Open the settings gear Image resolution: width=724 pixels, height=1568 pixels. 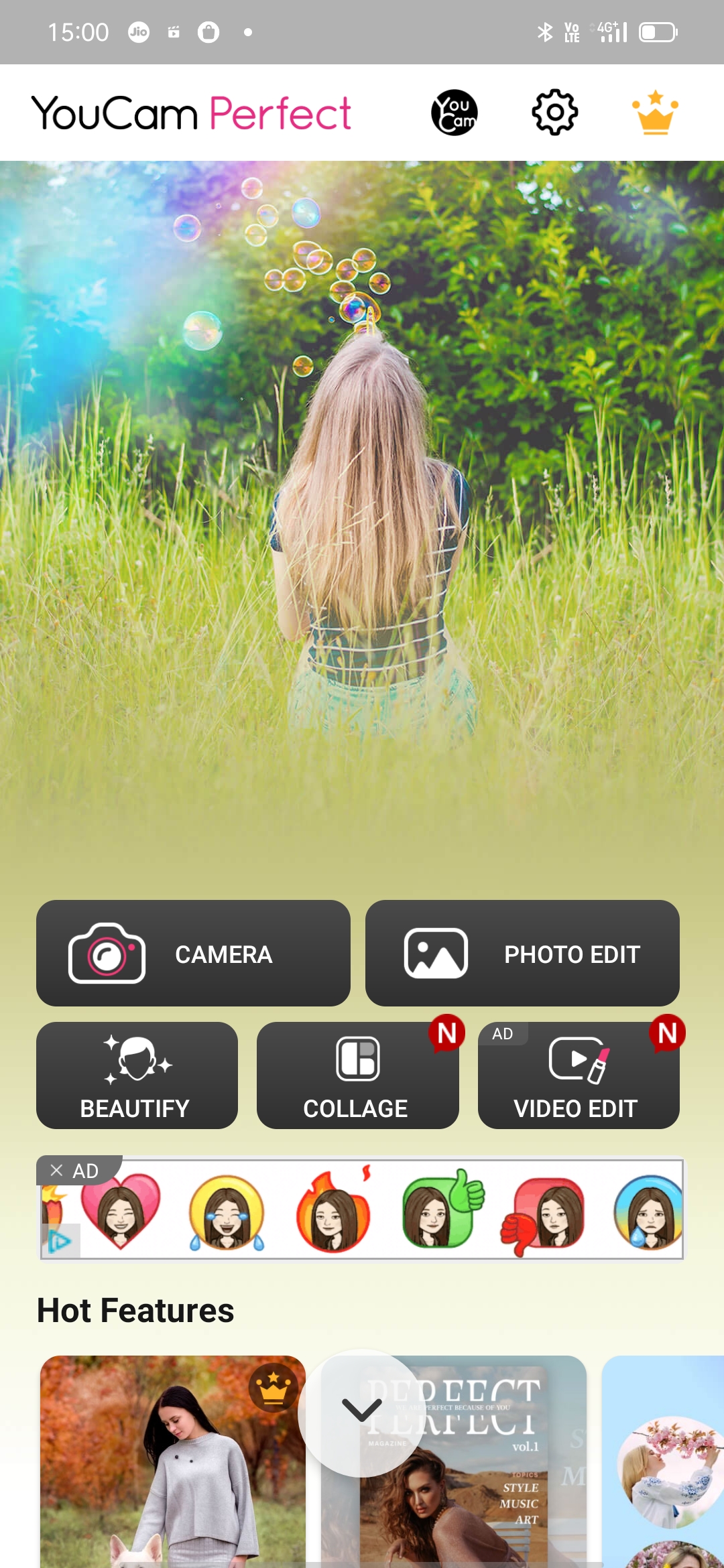point(554,113)
